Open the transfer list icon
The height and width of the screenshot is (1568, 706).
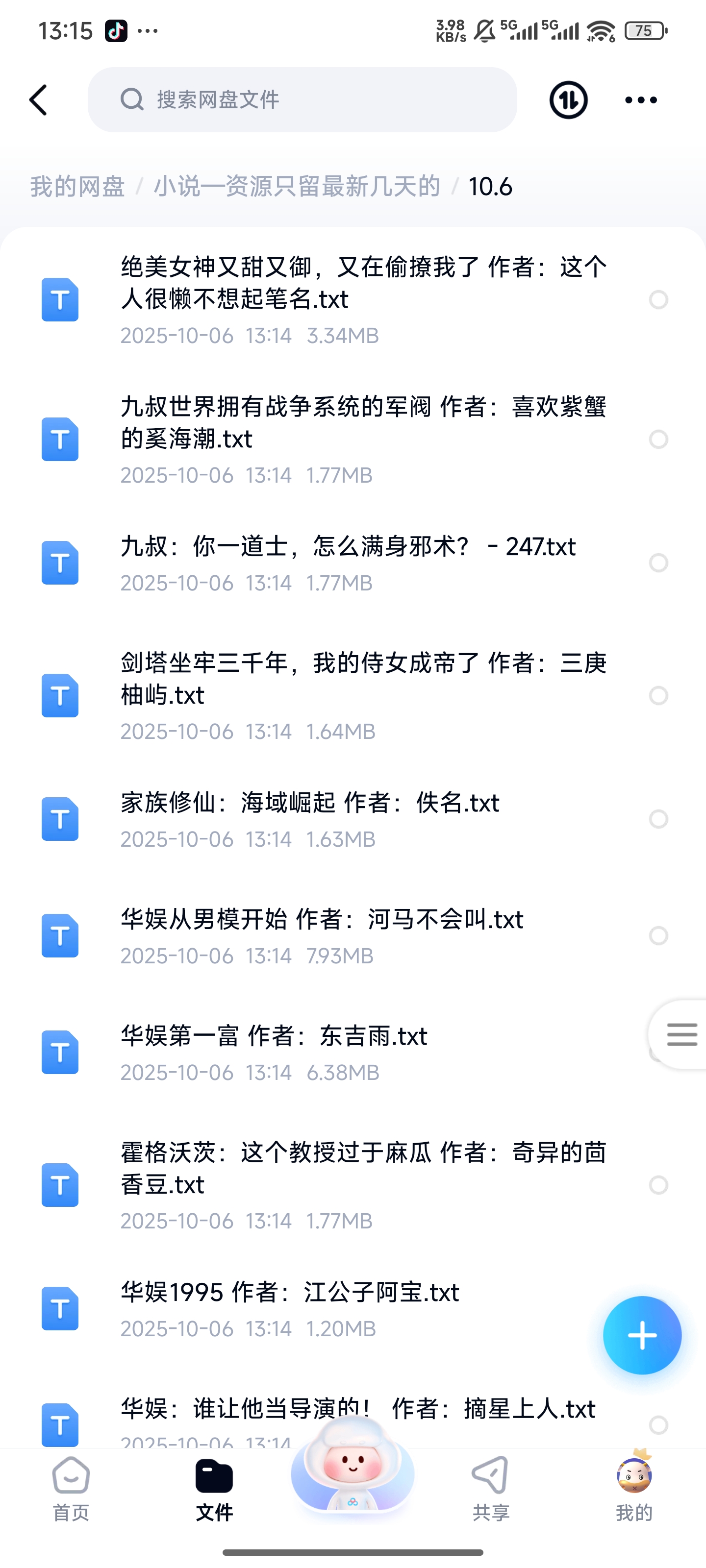568,100
